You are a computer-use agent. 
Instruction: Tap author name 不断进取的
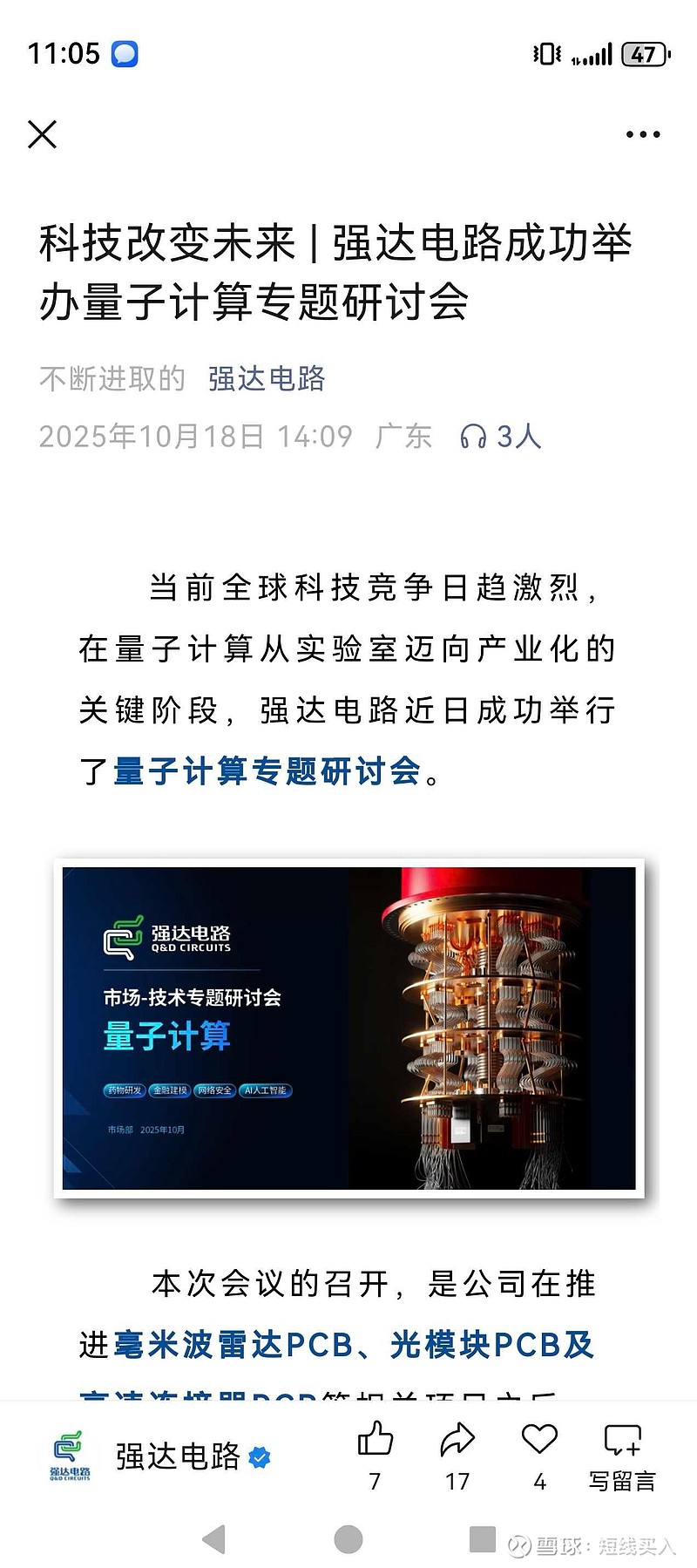[111, 379]
